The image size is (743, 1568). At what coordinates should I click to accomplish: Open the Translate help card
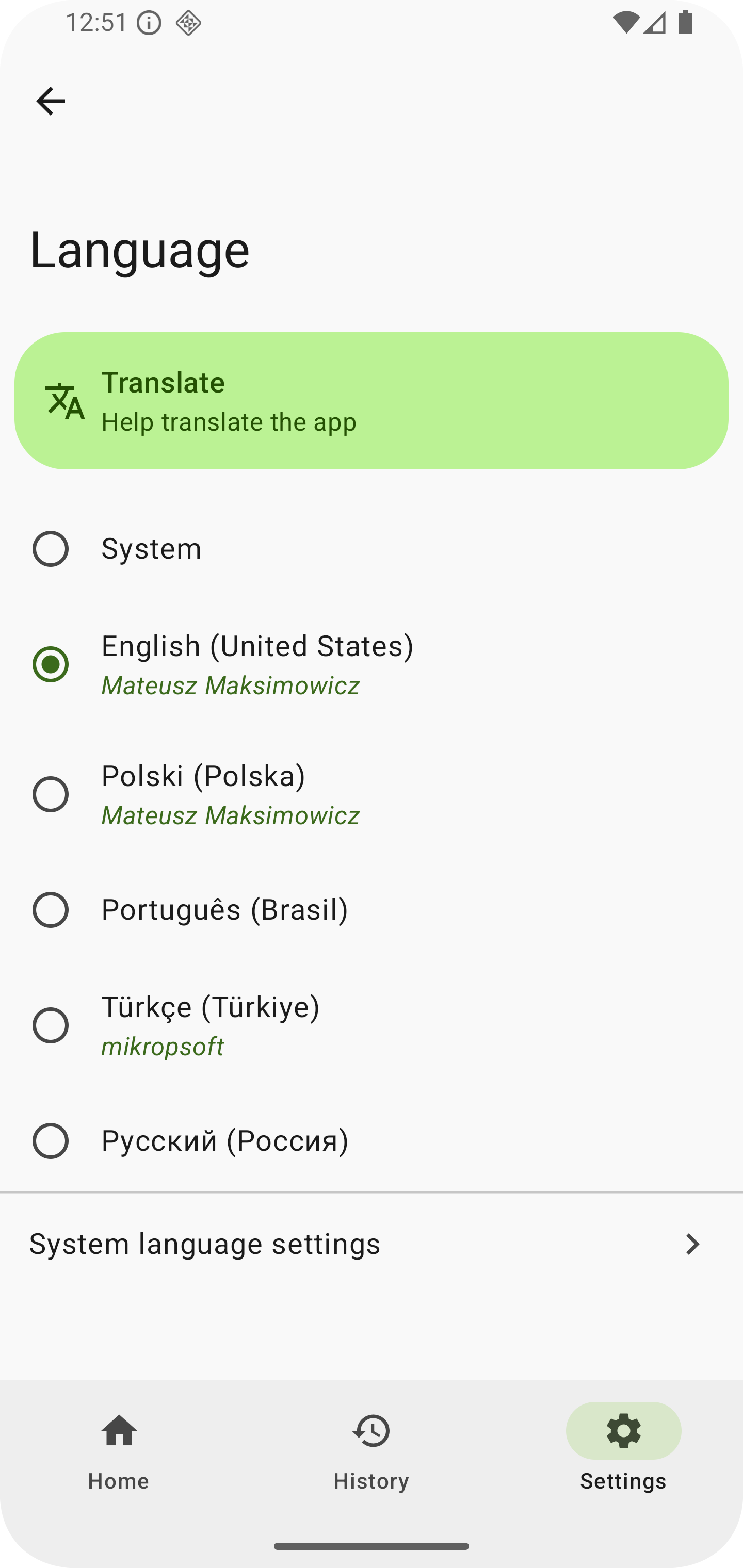coord(371,401)
